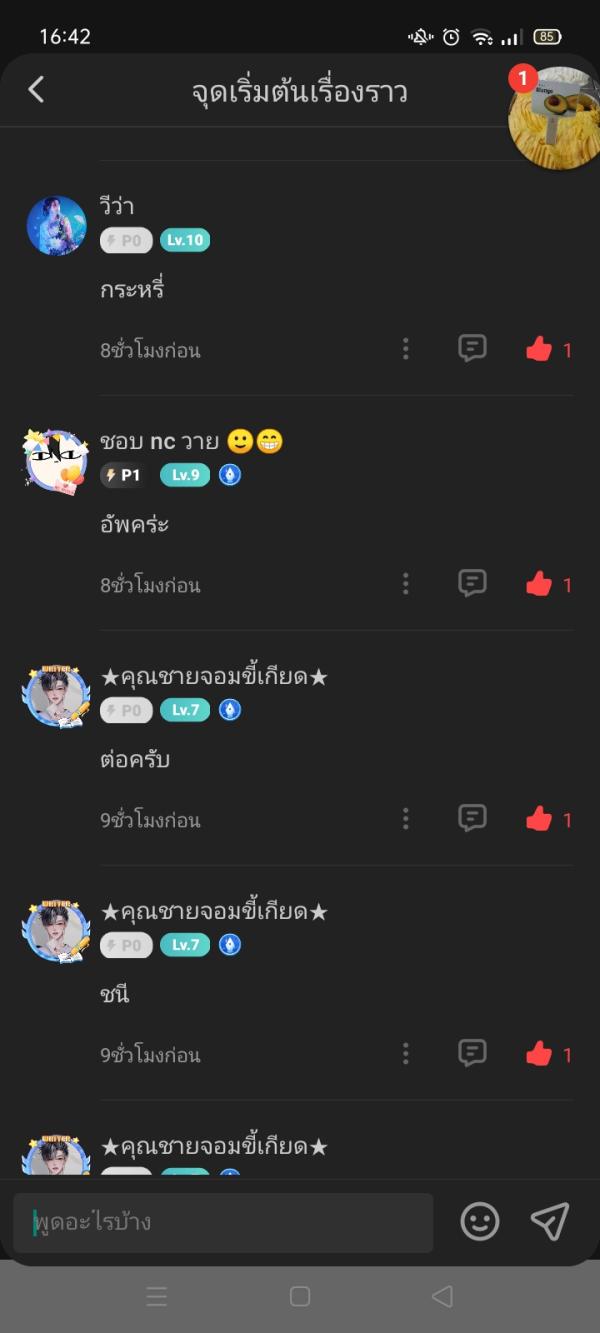The width and height of the screenshot is (600, 1333).
Task: Like the ต่อครับ comment
Action: coord(540,819)
